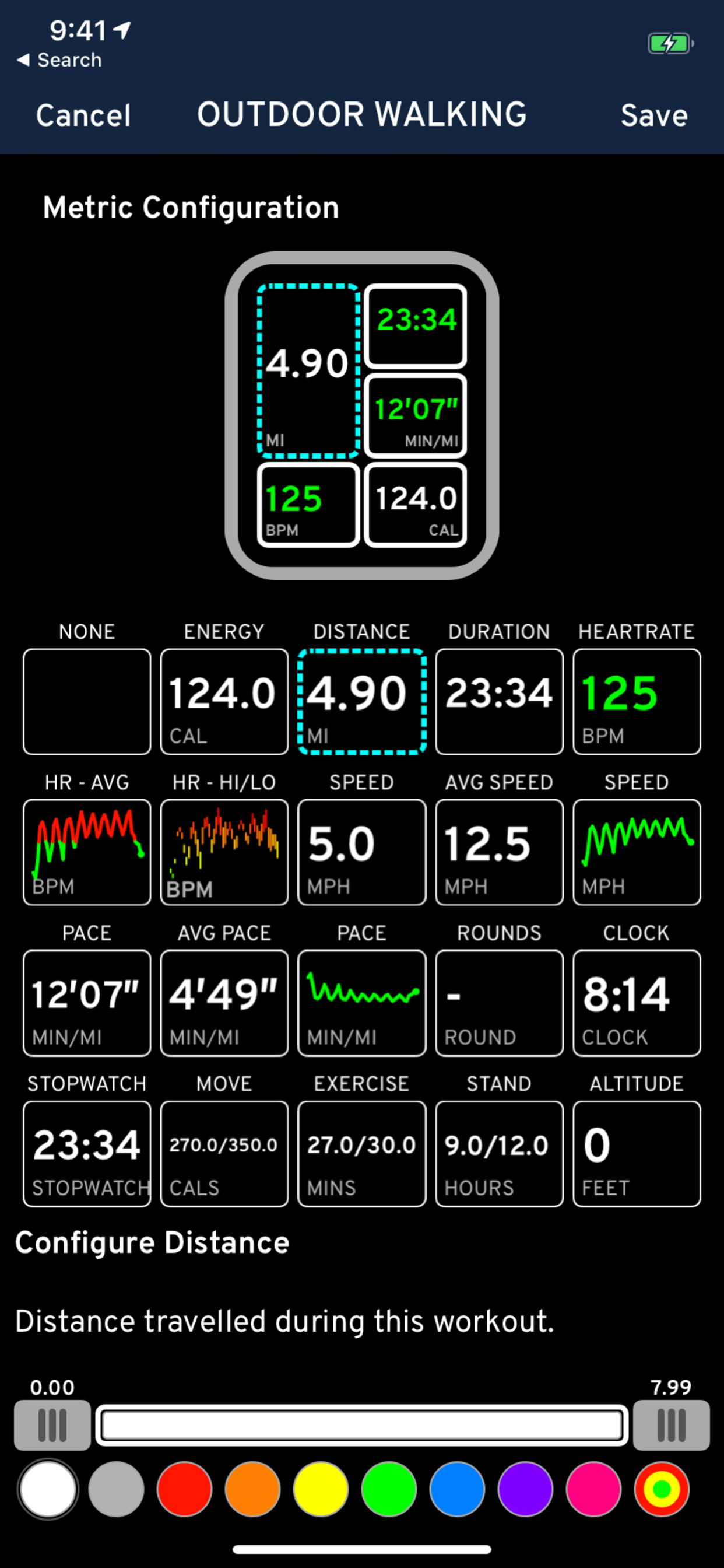Select the 23:34 duration slot on the watch preview
724x1568 pixels.
(x=416, y=325)
